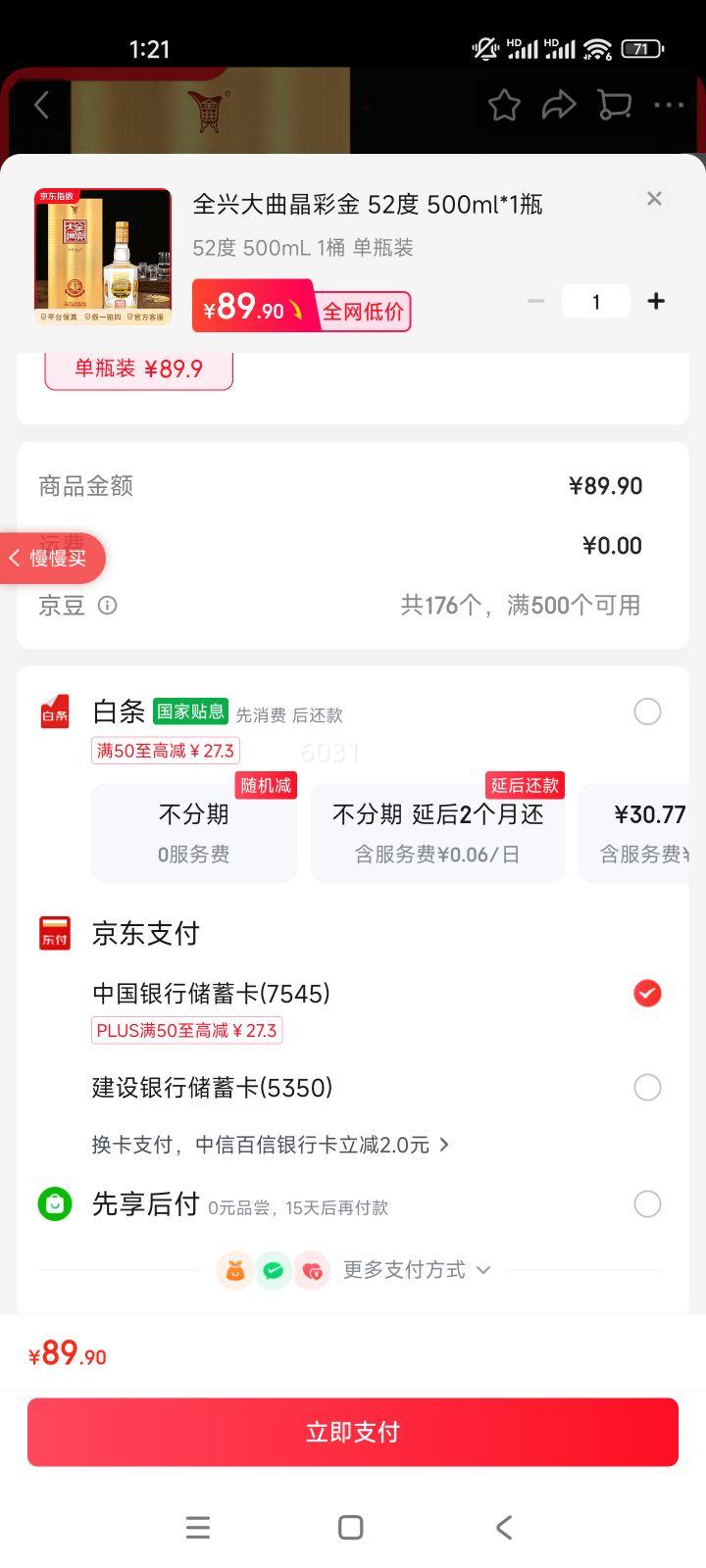
Task: Enable 先享后付 zero-cost trial option
Action: pos(647,1203)
